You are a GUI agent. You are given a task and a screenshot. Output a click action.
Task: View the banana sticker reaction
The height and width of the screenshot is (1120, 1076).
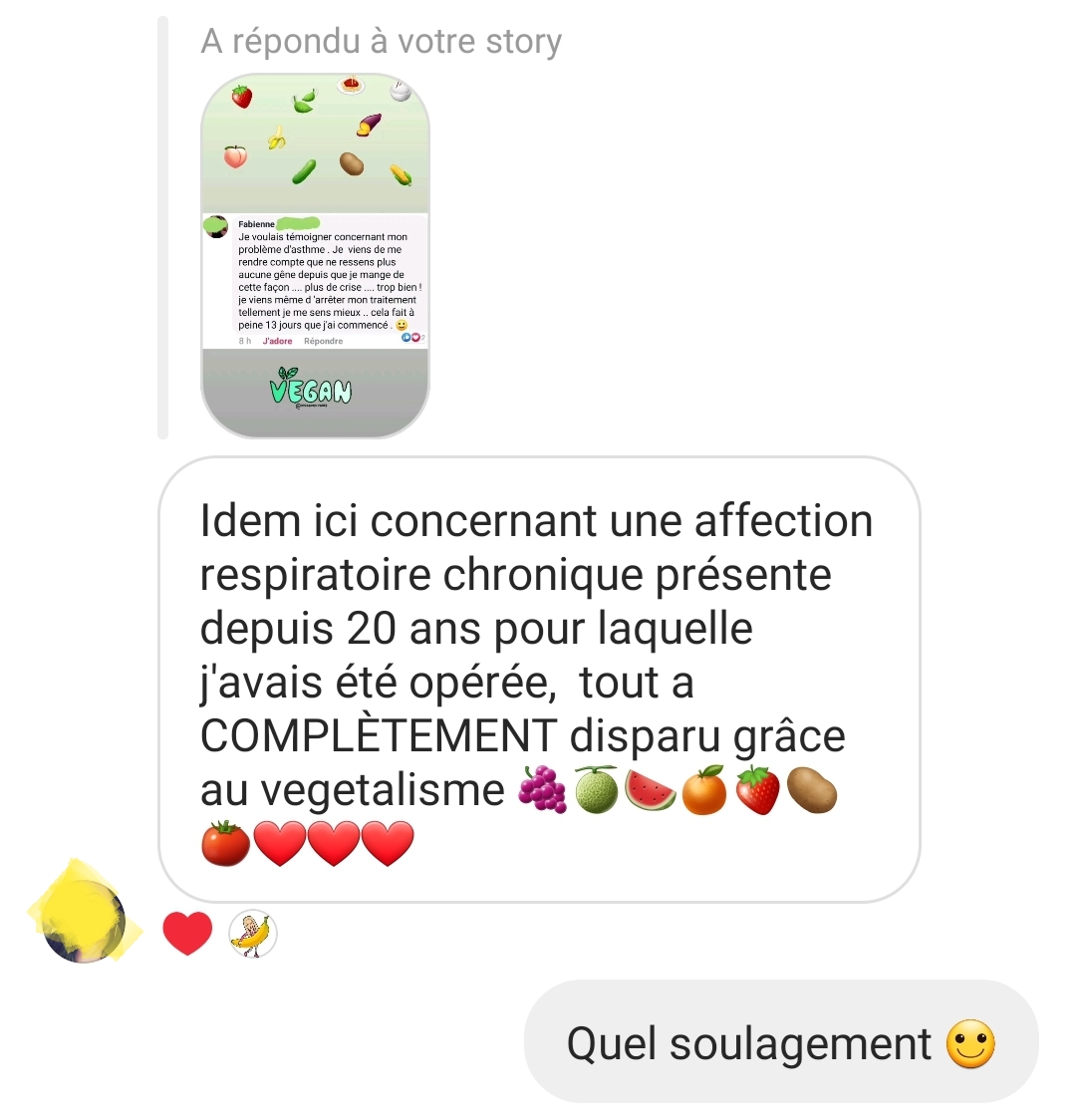(253, 934)
